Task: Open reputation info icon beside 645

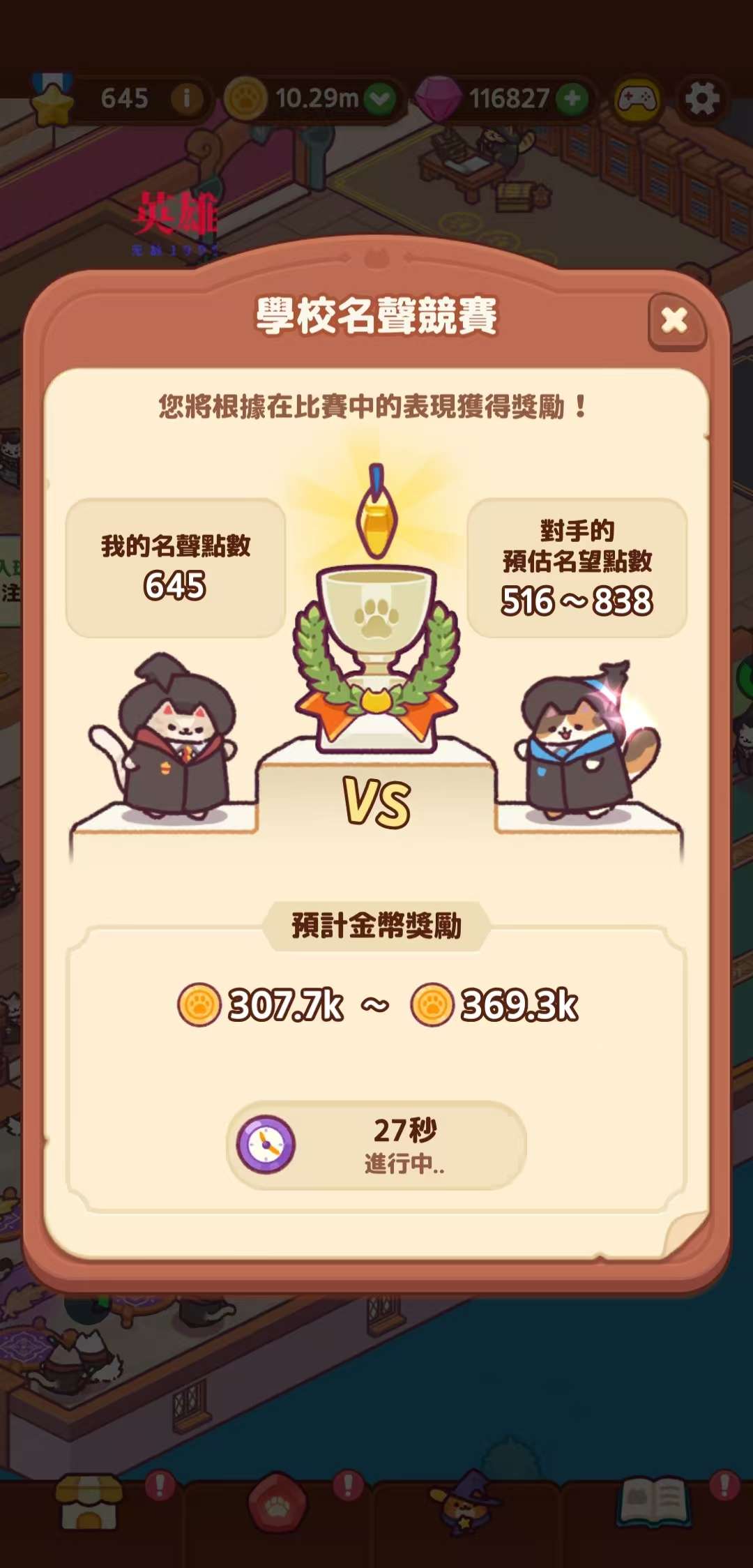Action: coord(186,98)
